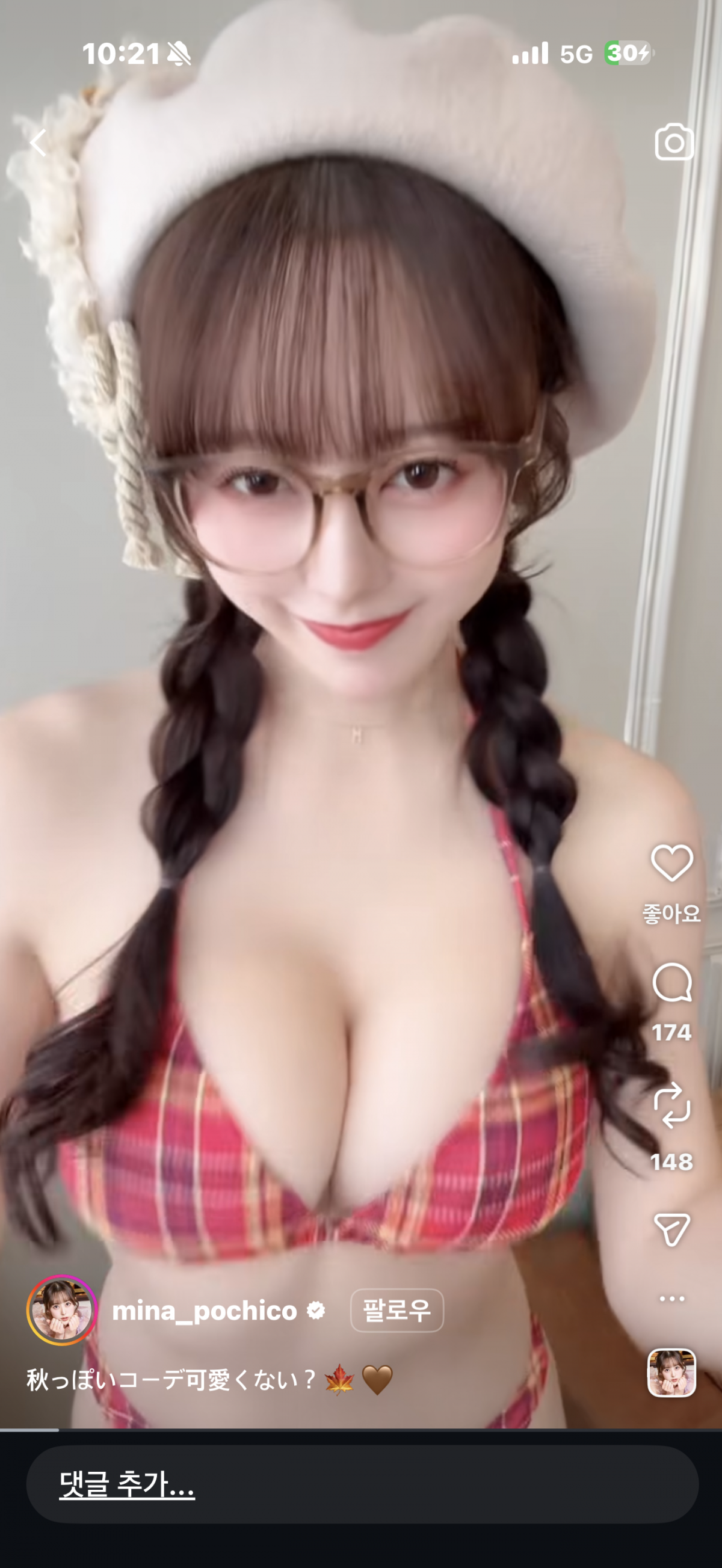Go back with the top-left arrow
The width and height of the screenshot is (722, 1568).
tap(39, 143)
